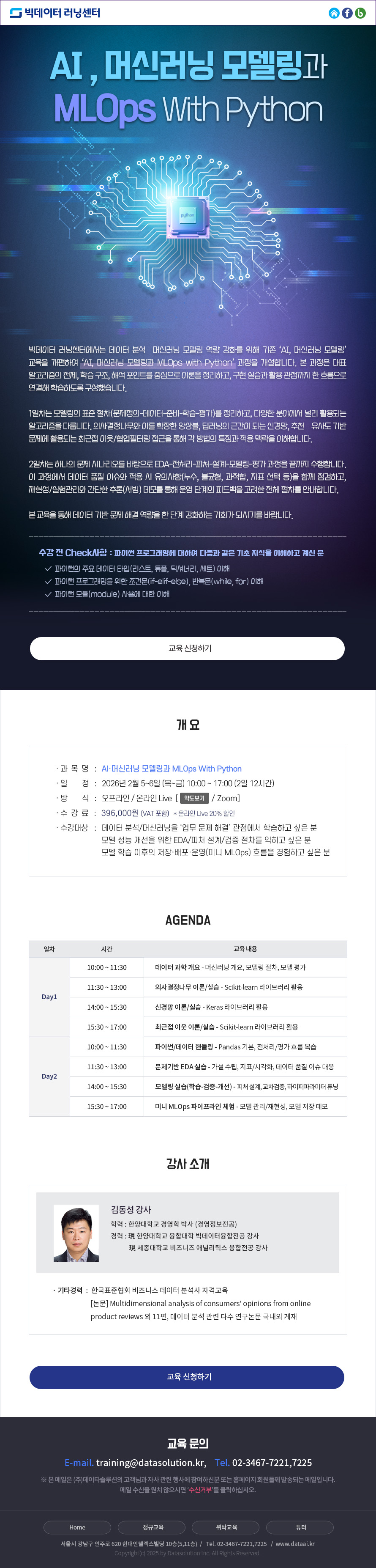Click the 수신거부 unsubscribe link
The width and height of the screenshot is (376, 1568).
pyautogui.click(x=199, y=1489)
